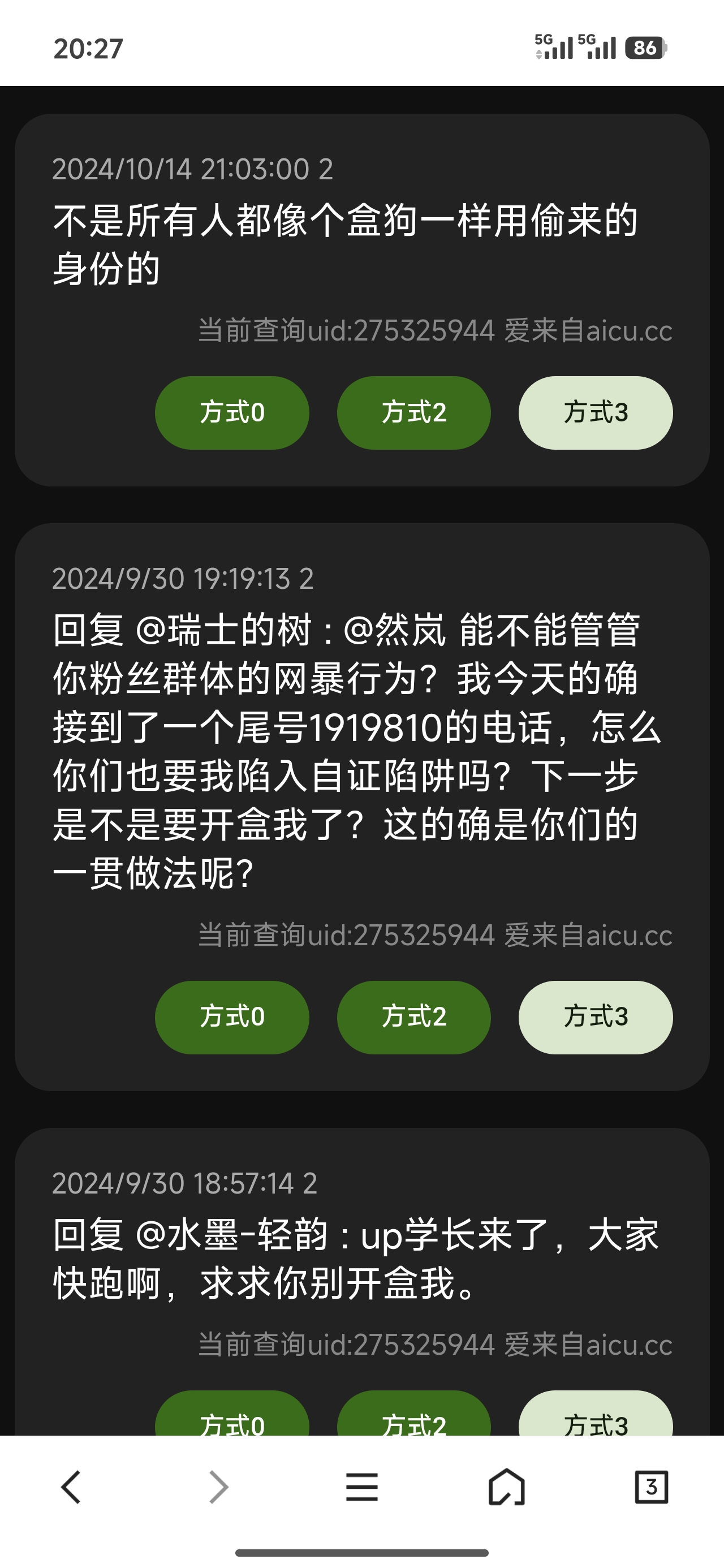
Task: Open the browser menu
Action: (x=361, y=1487)
